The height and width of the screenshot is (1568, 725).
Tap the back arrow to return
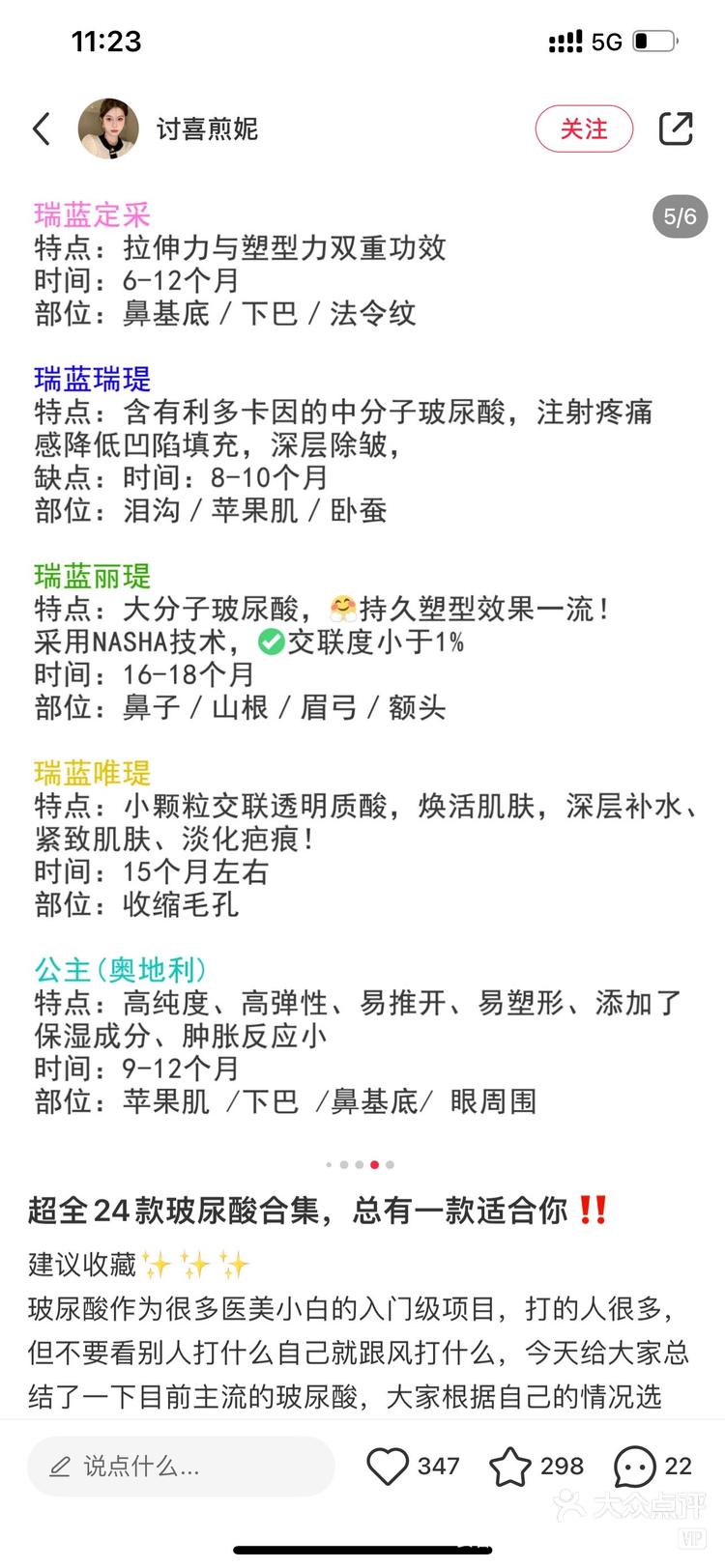[41, 128]
